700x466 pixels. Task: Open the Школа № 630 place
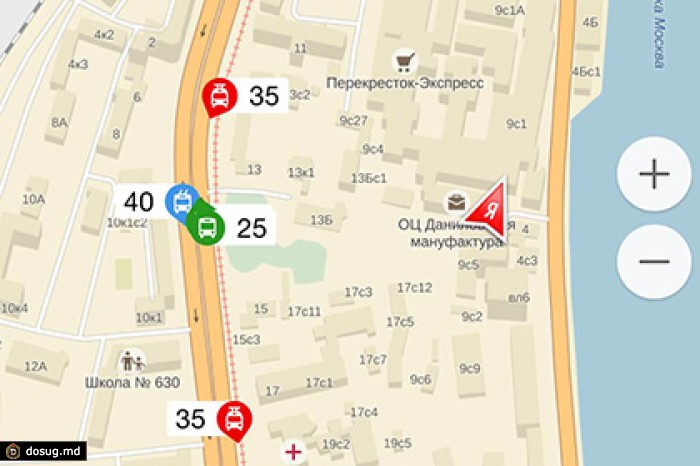coord(130,360)
